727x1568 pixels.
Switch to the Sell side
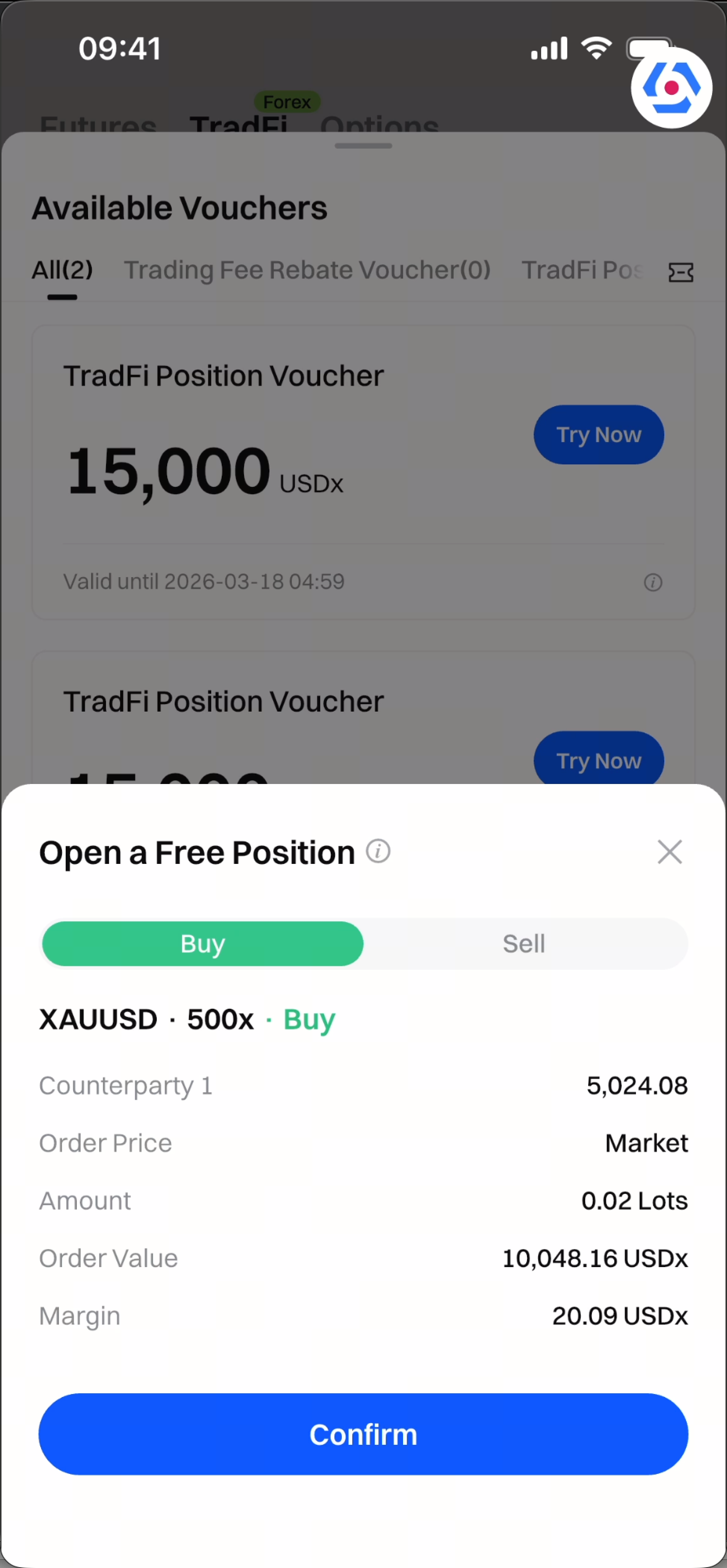coord(524,943)
